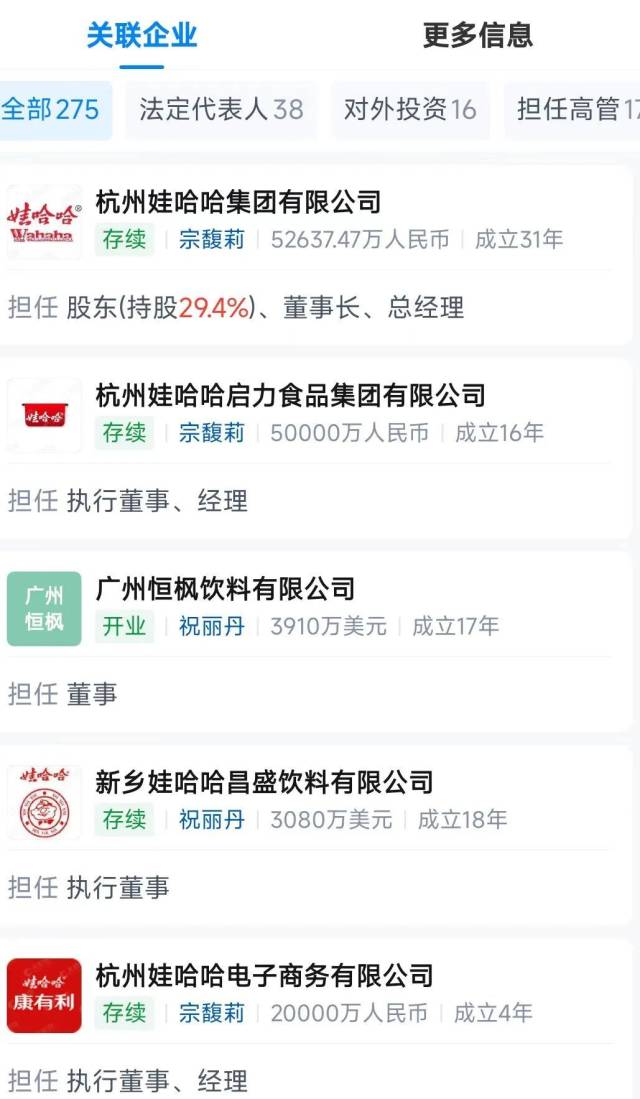Image resolution: width=640 pixels, height=1099 pixels.
Task: Tap 宗馥莉 link under 杭州娃哈哈集团有限公司
Action: pos(212,240)
